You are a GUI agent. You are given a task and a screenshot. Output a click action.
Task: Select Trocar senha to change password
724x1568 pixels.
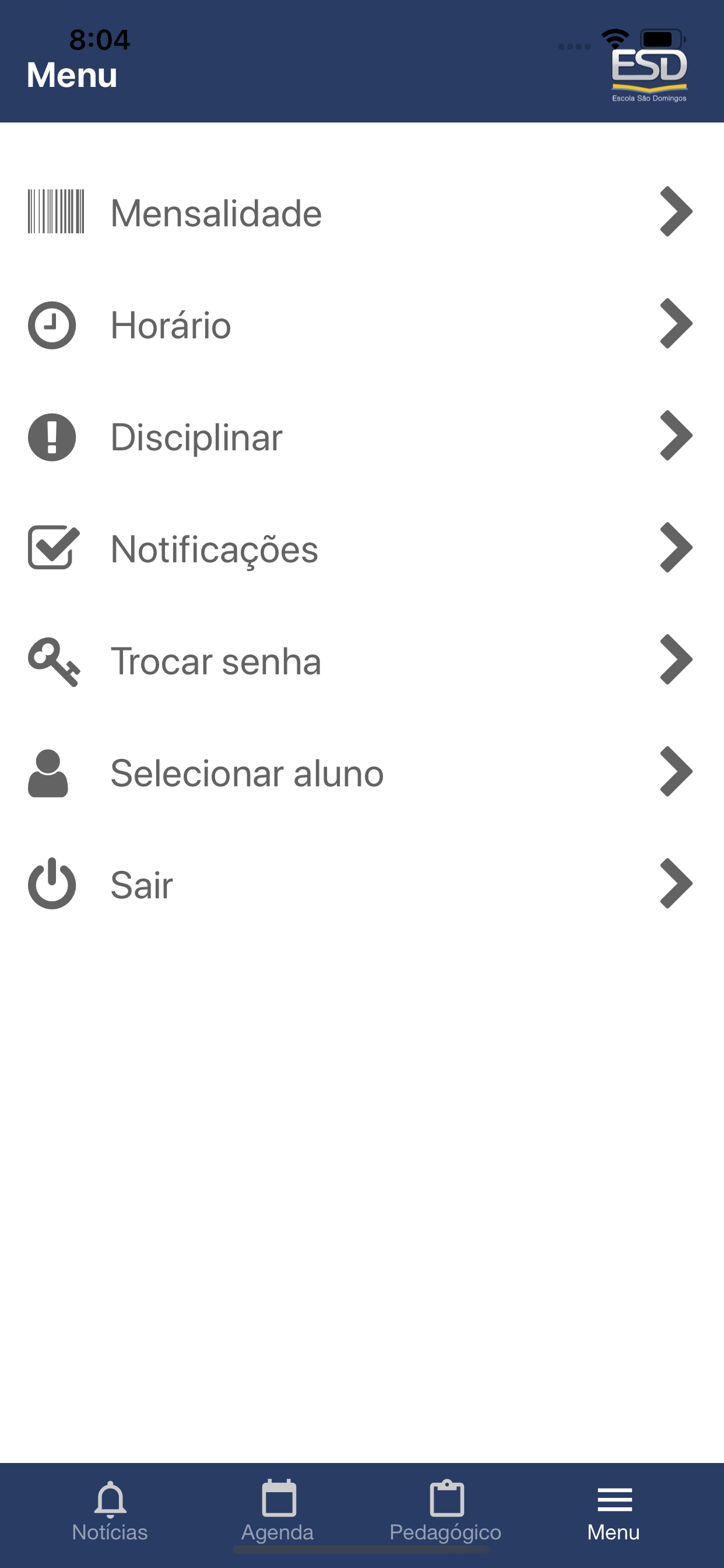[362, 660]
